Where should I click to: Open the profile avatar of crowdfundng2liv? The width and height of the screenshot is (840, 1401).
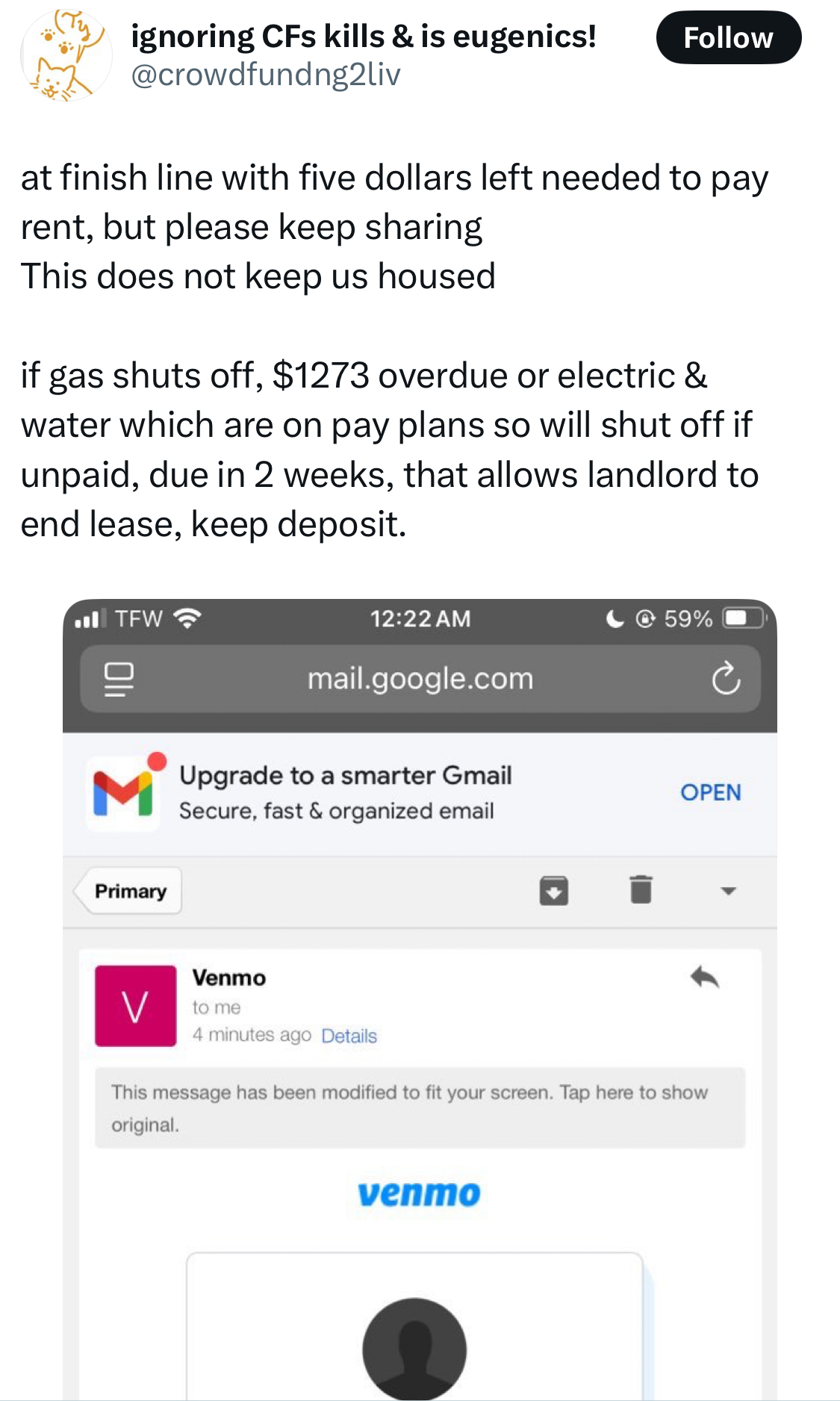pos(66,55)
